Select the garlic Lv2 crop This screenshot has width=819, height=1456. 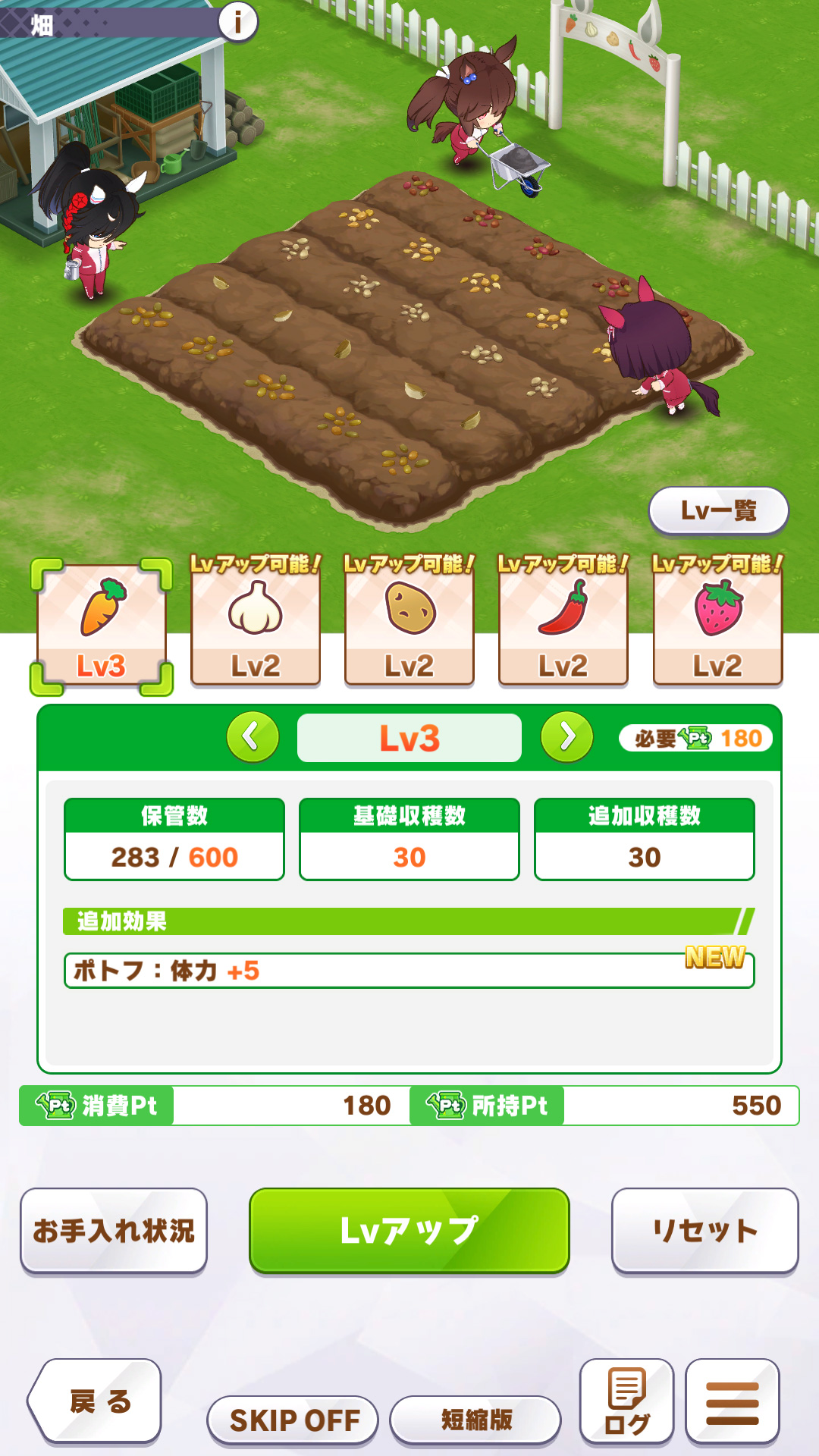(x=256, y=626)
